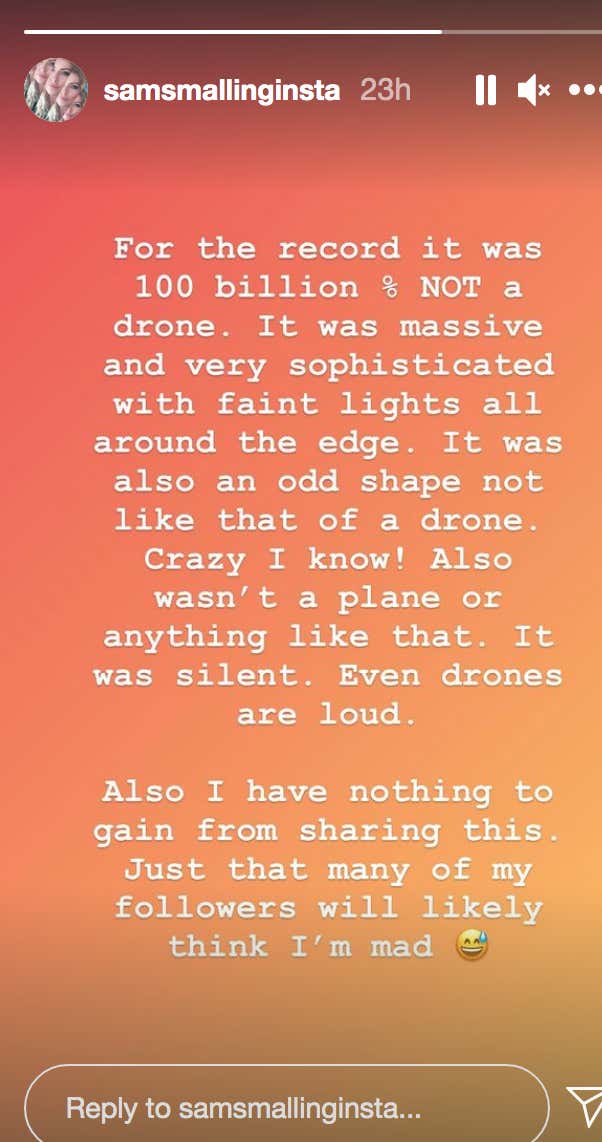Open the three-dot more options menu
The width and height of the screenshot is (602, 1142).
[584, 90]
